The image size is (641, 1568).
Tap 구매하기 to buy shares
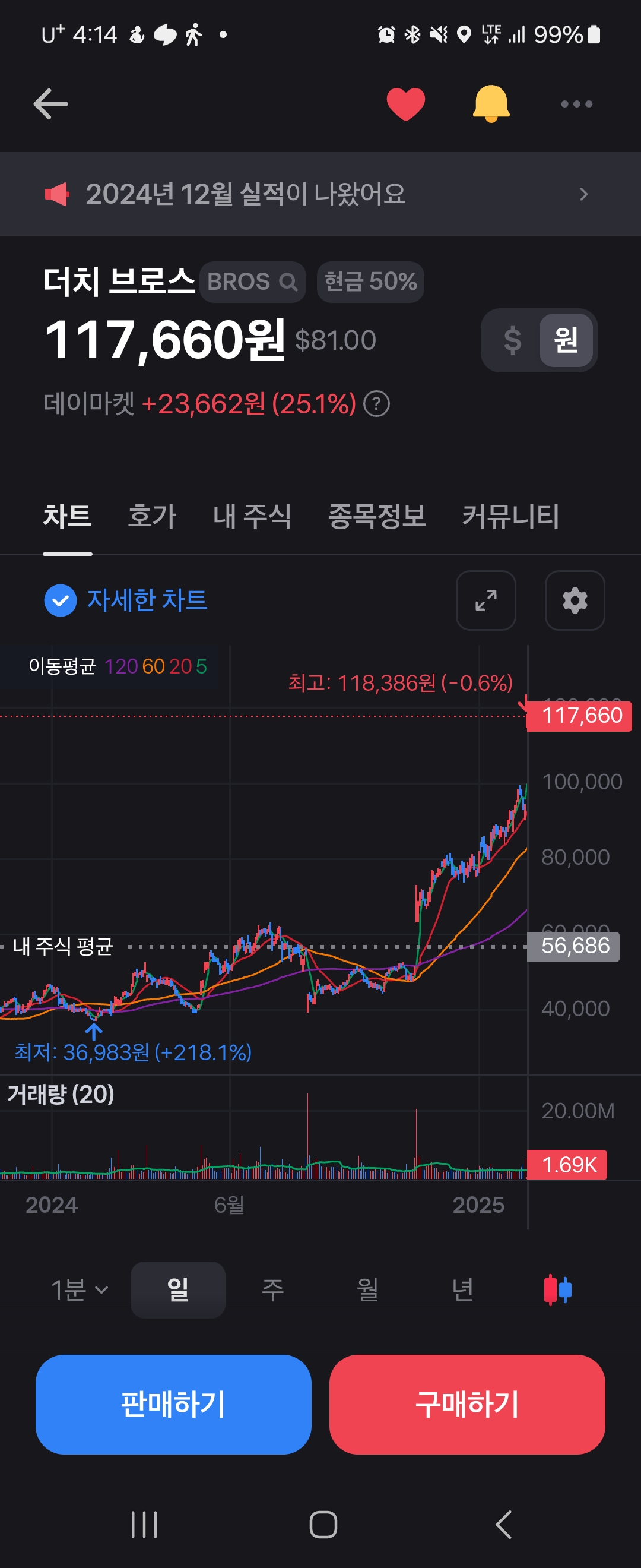click(x=467, y=1404)
